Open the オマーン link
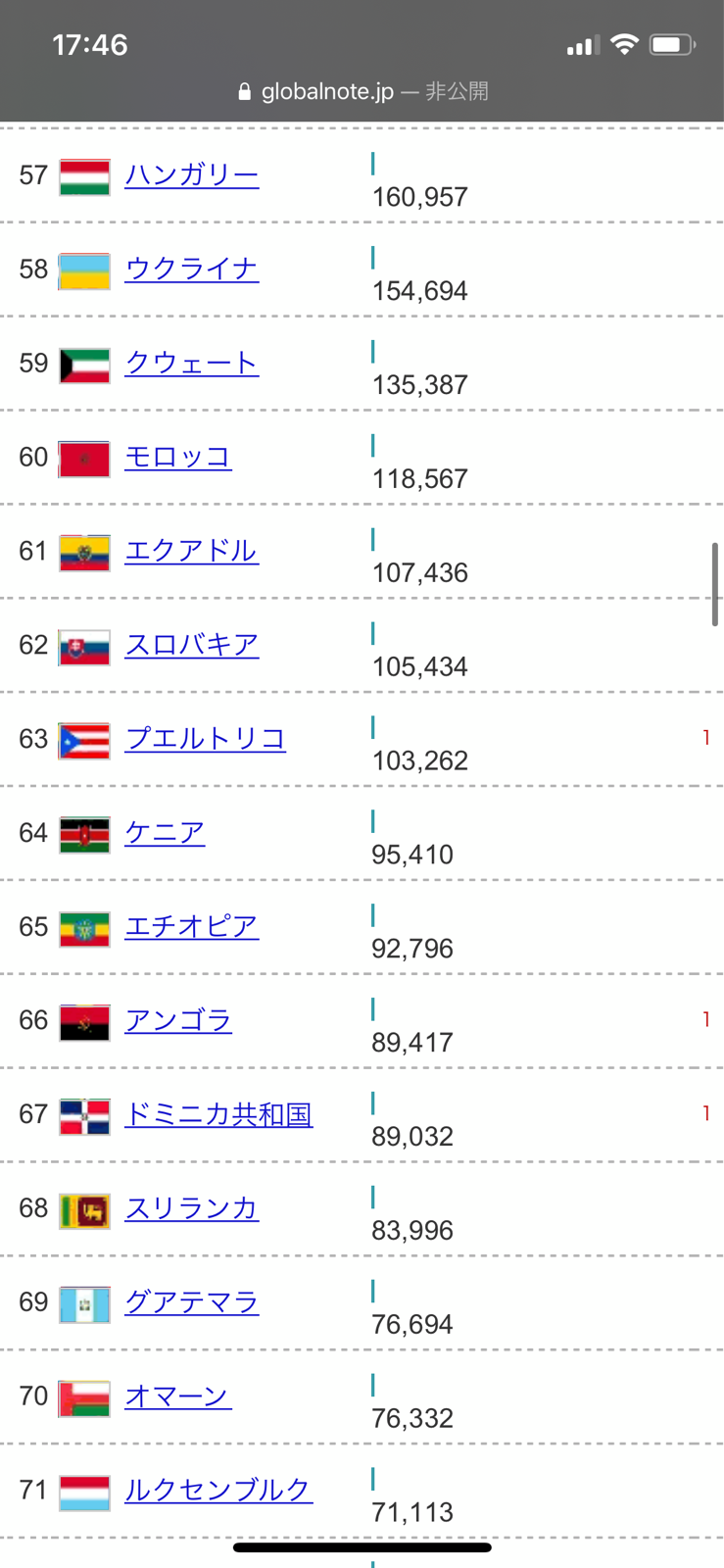The image size is (724, 1568). 178,1398
